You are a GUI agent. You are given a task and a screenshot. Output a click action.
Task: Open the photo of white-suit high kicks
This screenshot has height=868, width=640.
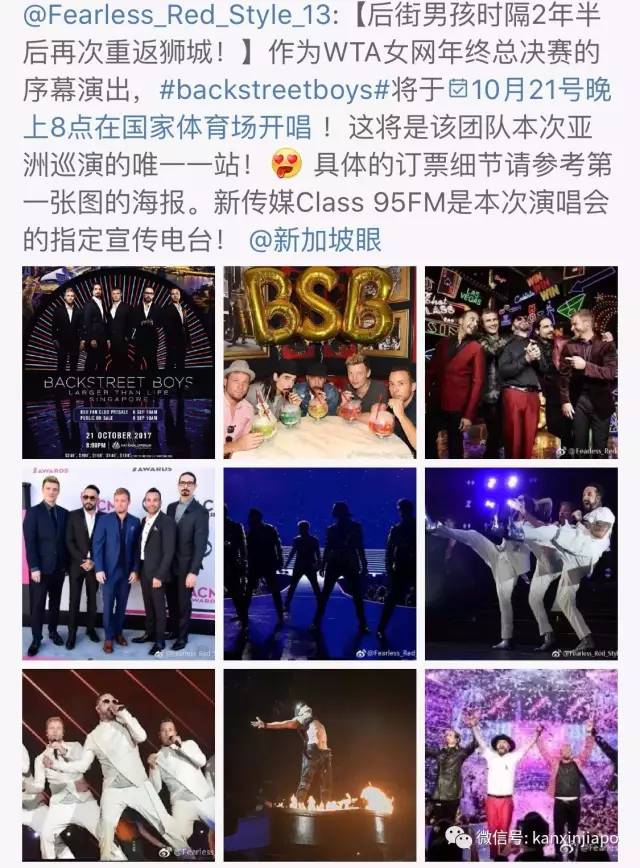(520, 563)
